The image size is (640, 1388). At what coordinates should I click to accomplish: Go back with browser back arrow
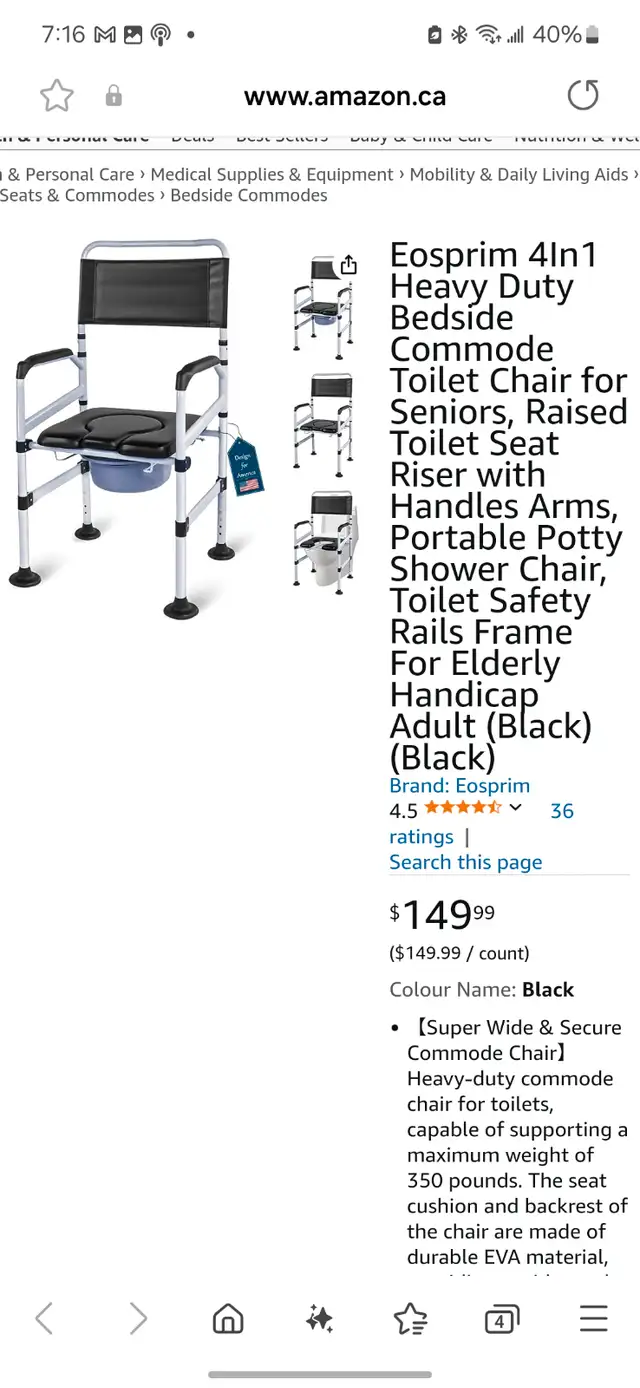[44, 1319]
